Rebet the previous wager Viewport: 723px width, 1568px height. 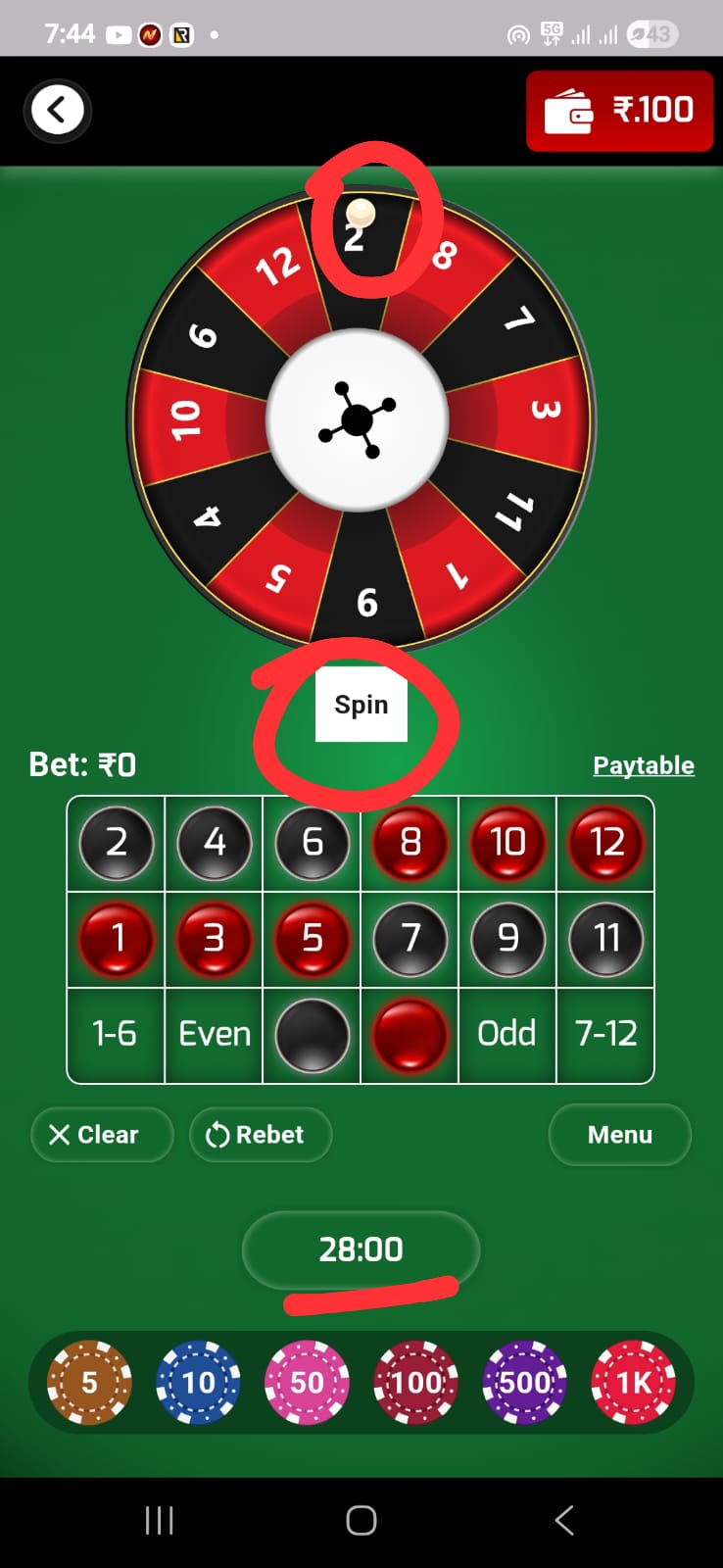pos(261,1135)
